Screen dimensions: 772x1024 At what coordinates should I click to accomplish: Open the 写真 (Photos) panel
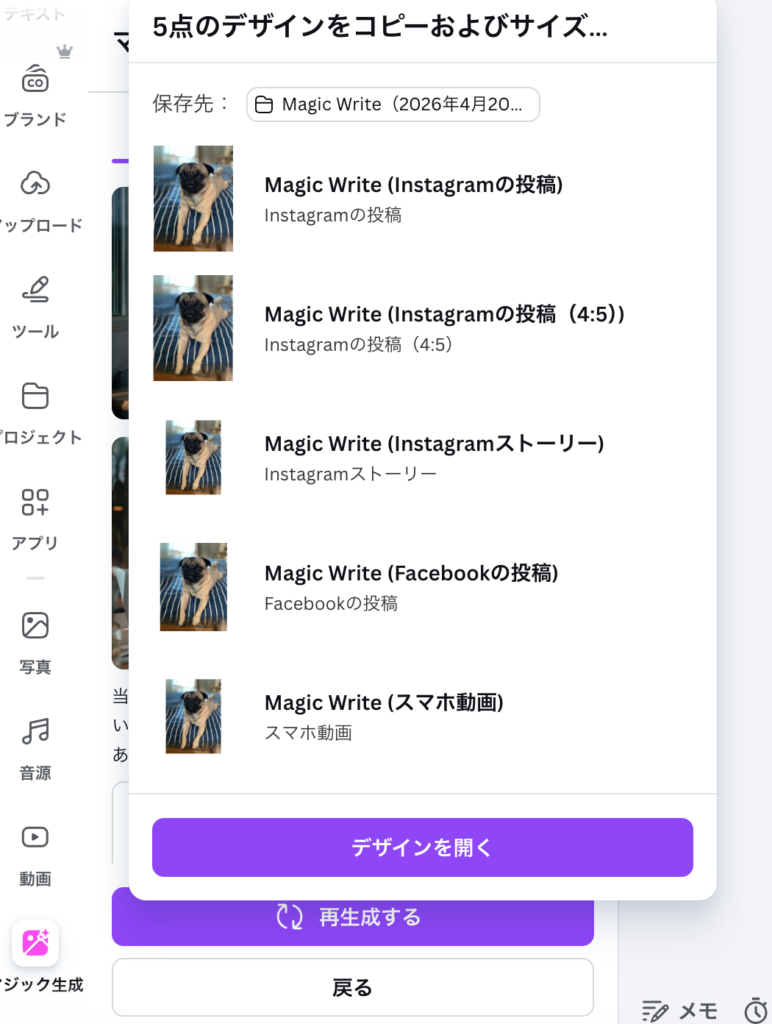pyautogui.click(x=35, y=638)
